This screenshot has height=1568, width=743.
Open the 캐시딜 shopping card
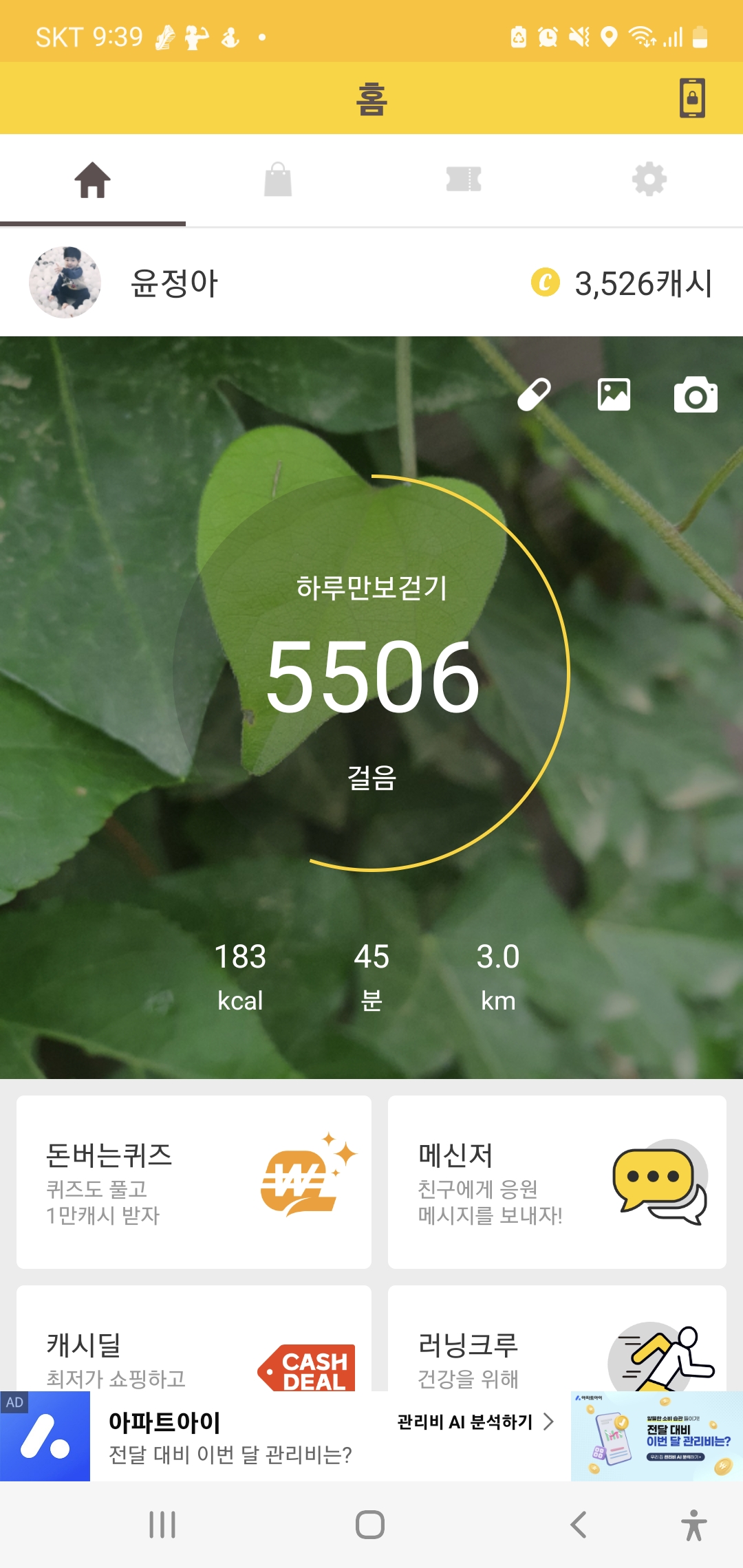coord(194,1341)
